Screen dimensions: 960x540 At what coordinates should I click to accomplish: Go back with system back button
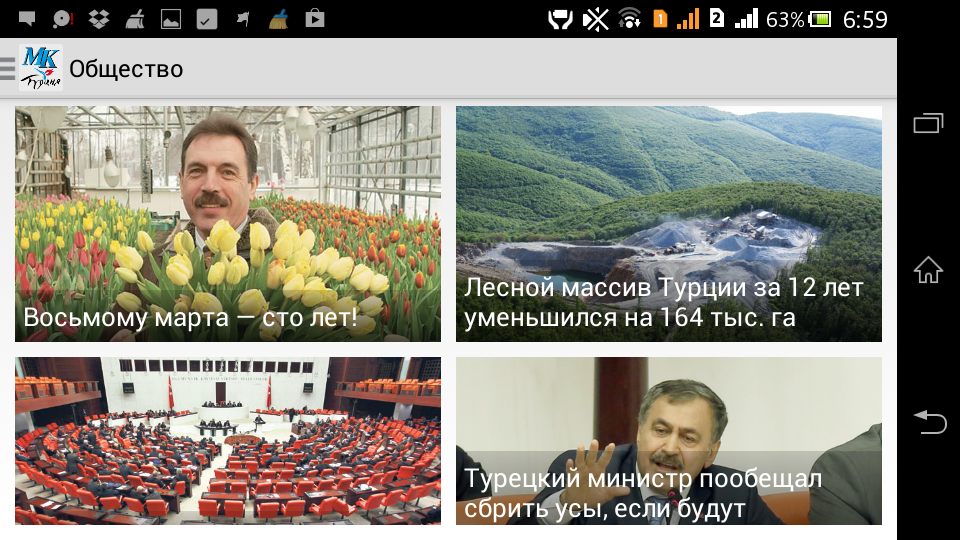click(x=929, y=423)
